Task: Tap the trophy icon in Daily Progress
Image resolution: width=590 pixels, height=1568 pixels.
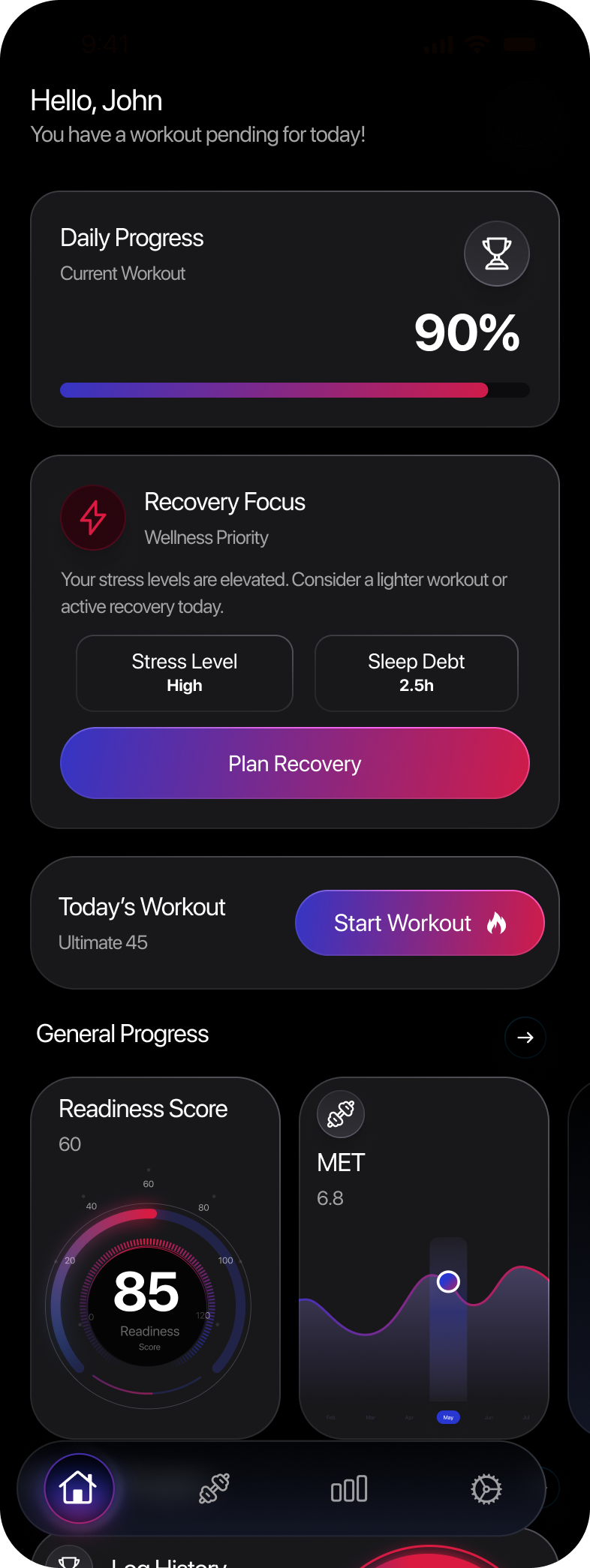Action: coord(496,254)
